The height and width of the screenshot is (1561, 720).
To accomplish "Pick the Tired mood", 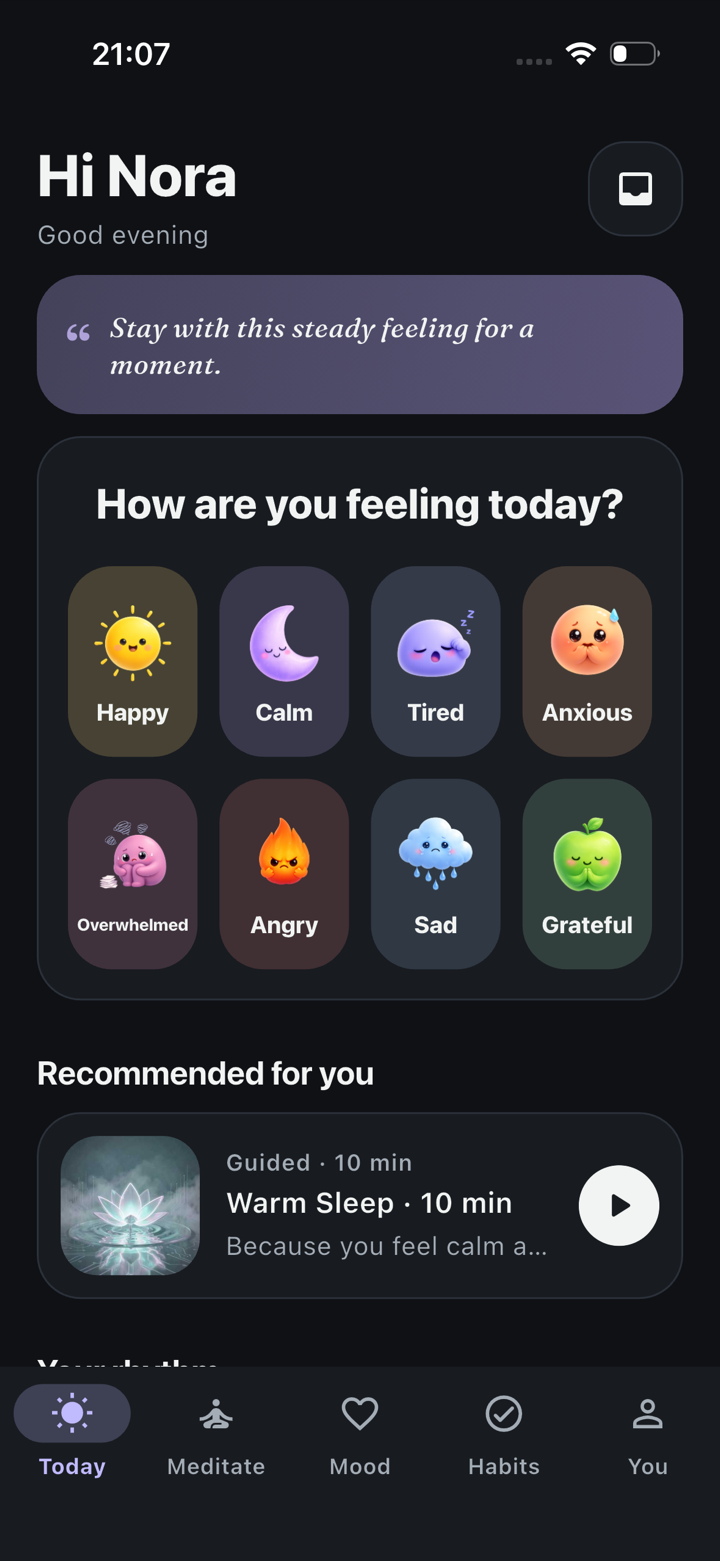I will 435,661.
